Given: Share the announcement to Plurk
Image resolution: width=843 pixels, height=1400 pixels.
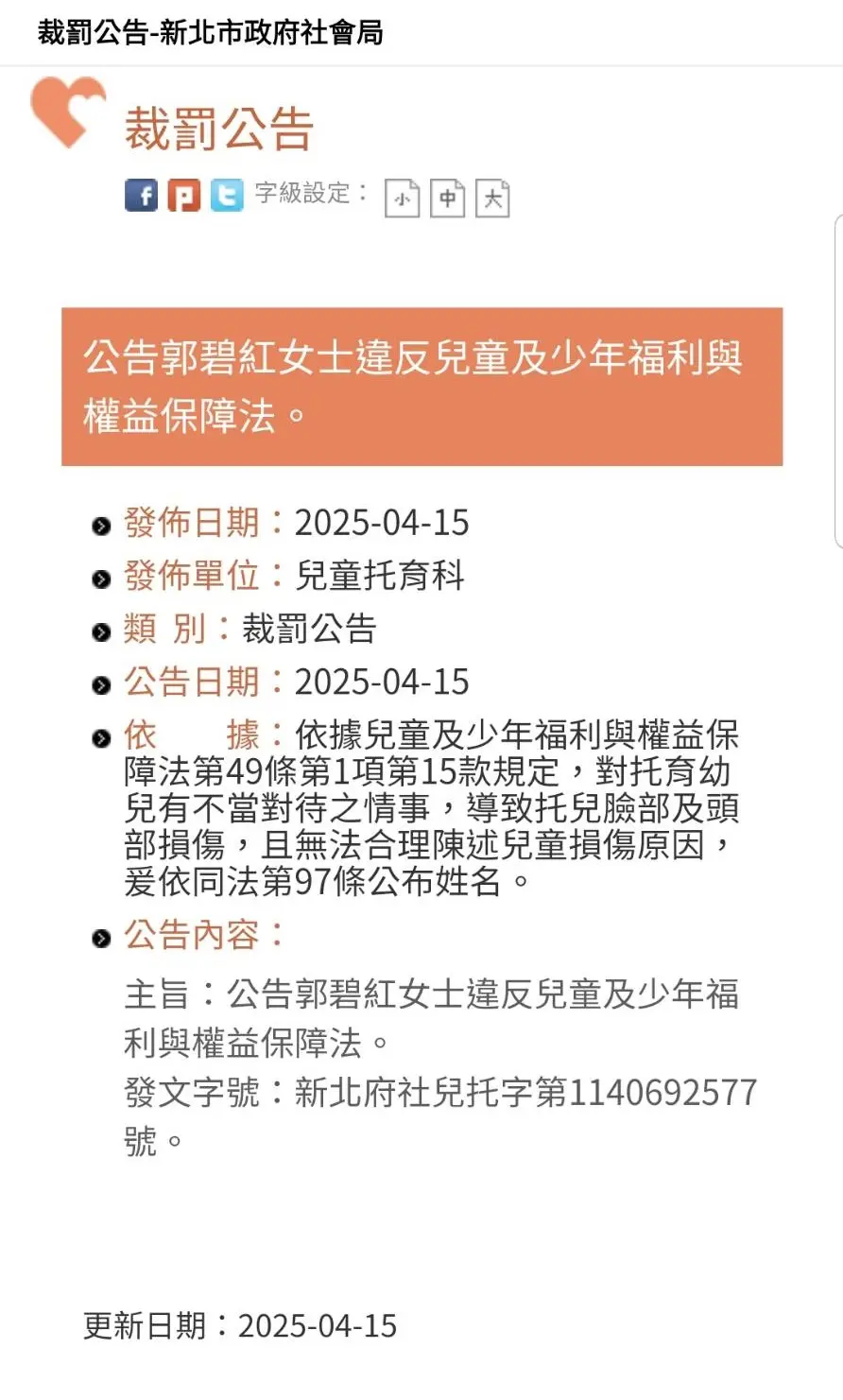Looking at the screenshot, I should (184, 196).
